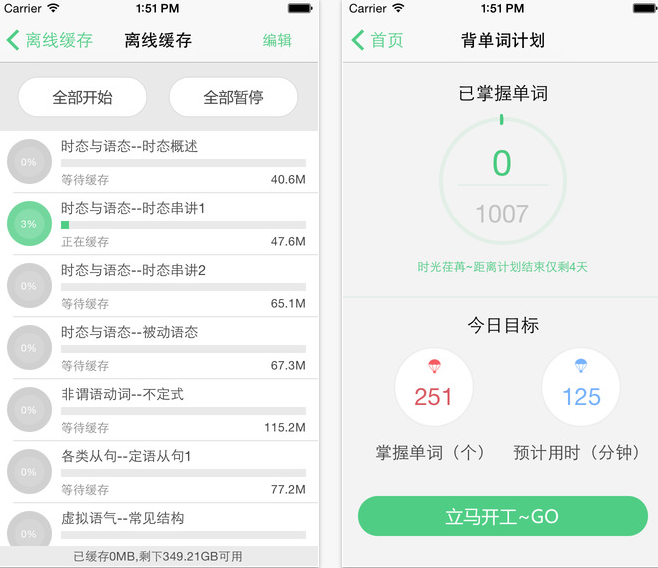
Task: Pause all downloads with 全部暂停
Action: [x=233, y=98]
